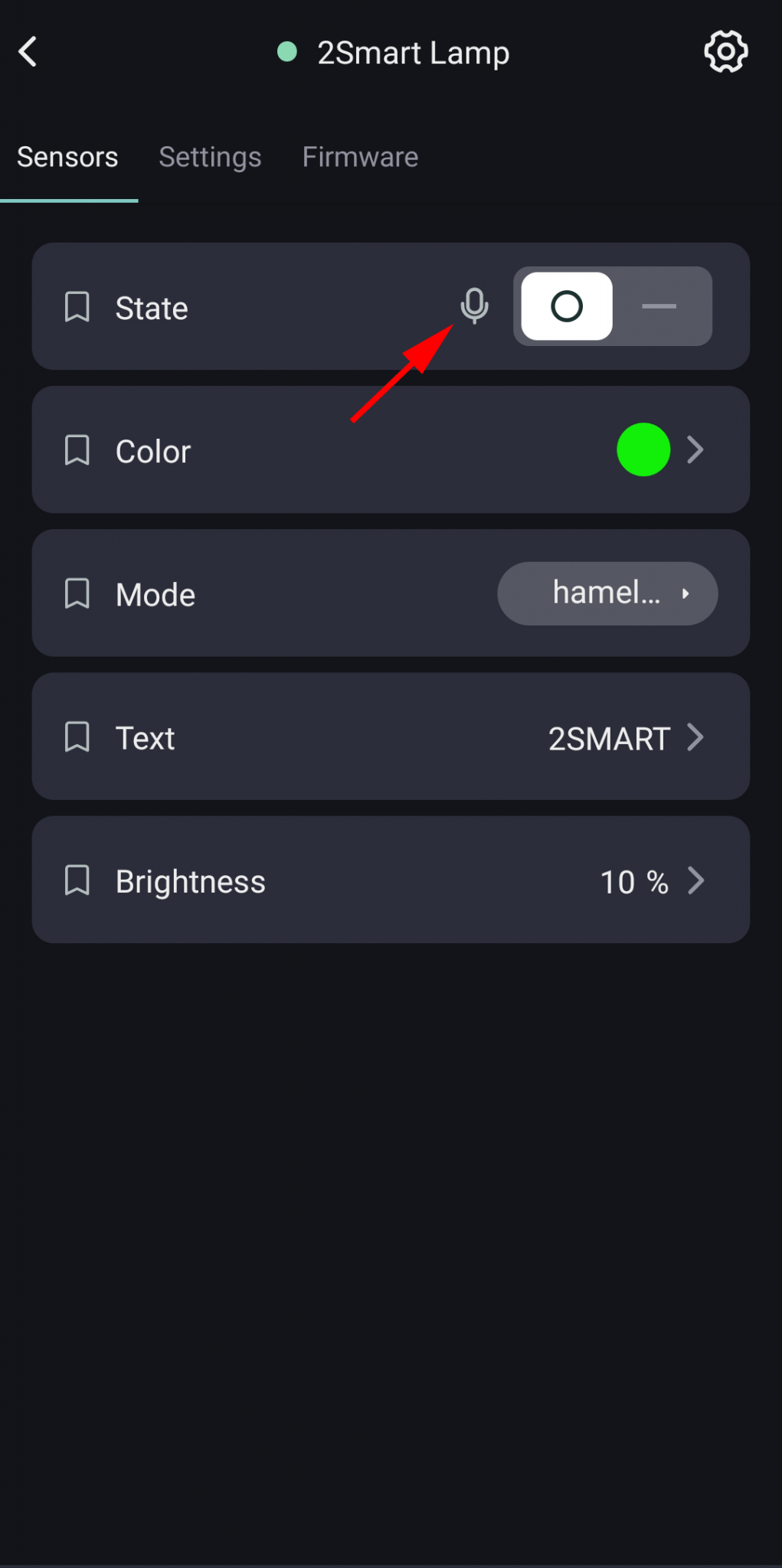Open the Firmware tab
Viewport: 782px width, 1568px height.
[360, 157]
